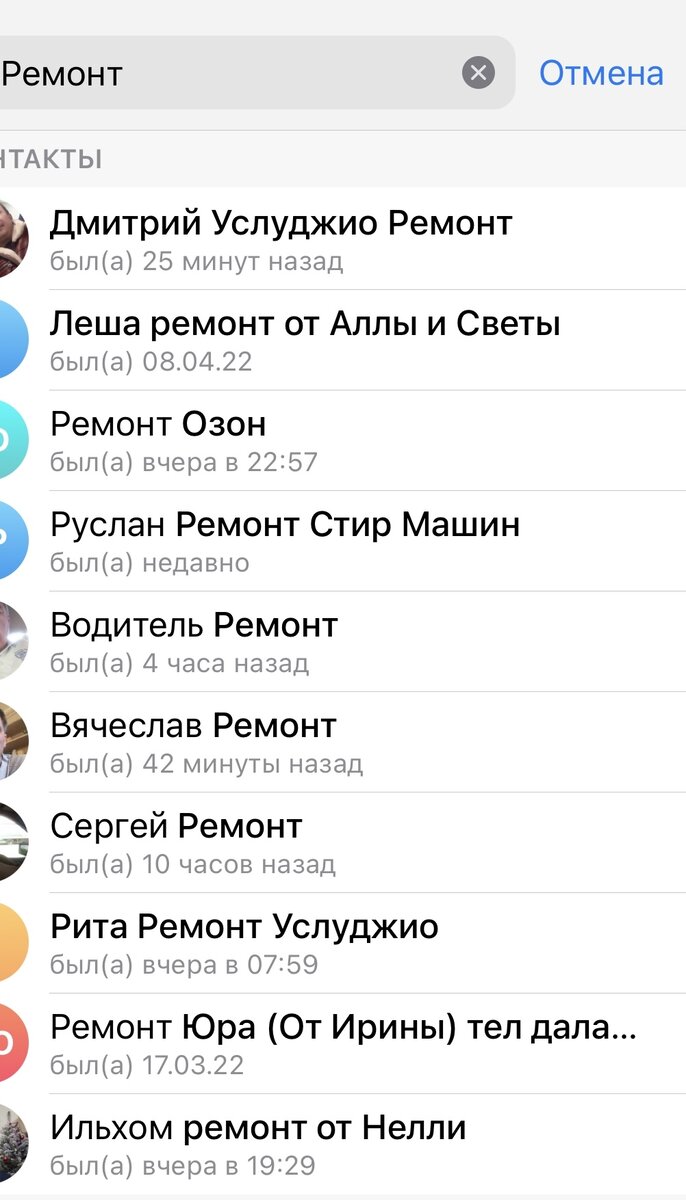The image size is (686, 1200).
Task: Open contact Дмитрий Услуджио Ремонт
Action: point(343,239)
